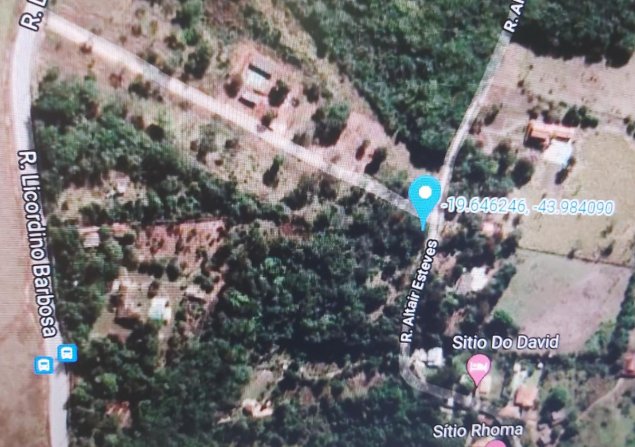
Task: Open the Sítio Do David place marker
Action: (x=480, y=369)
